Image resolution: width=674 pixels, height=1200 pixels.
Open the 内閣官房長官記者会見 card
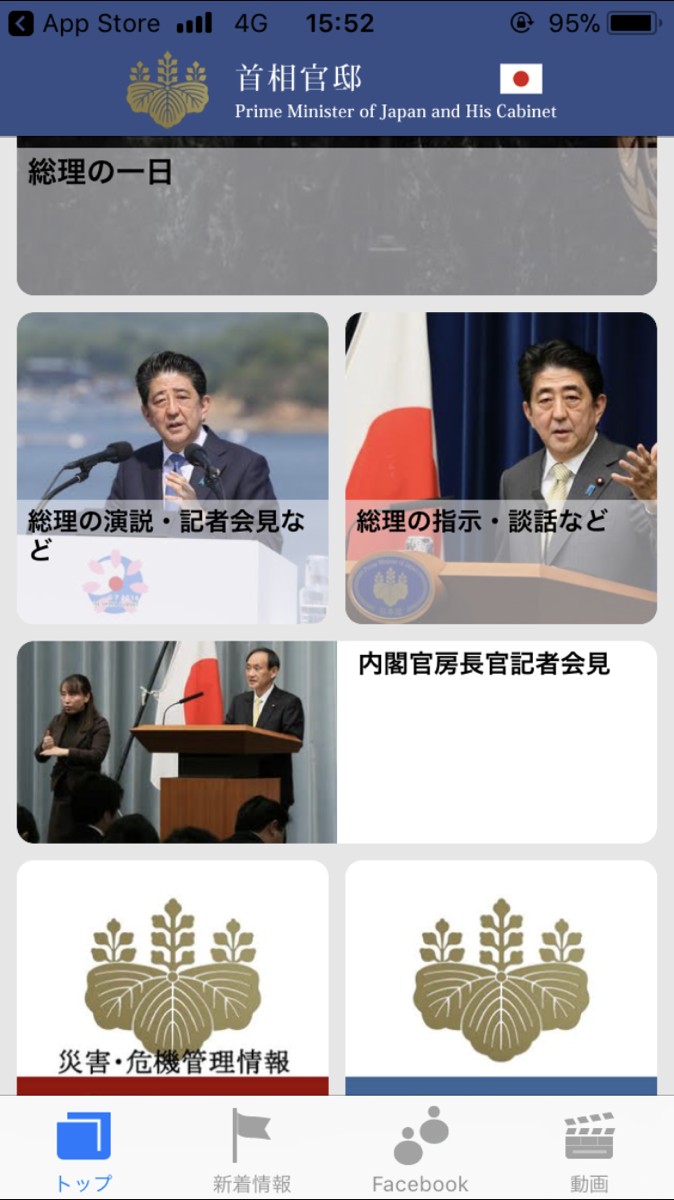point(336,742)
